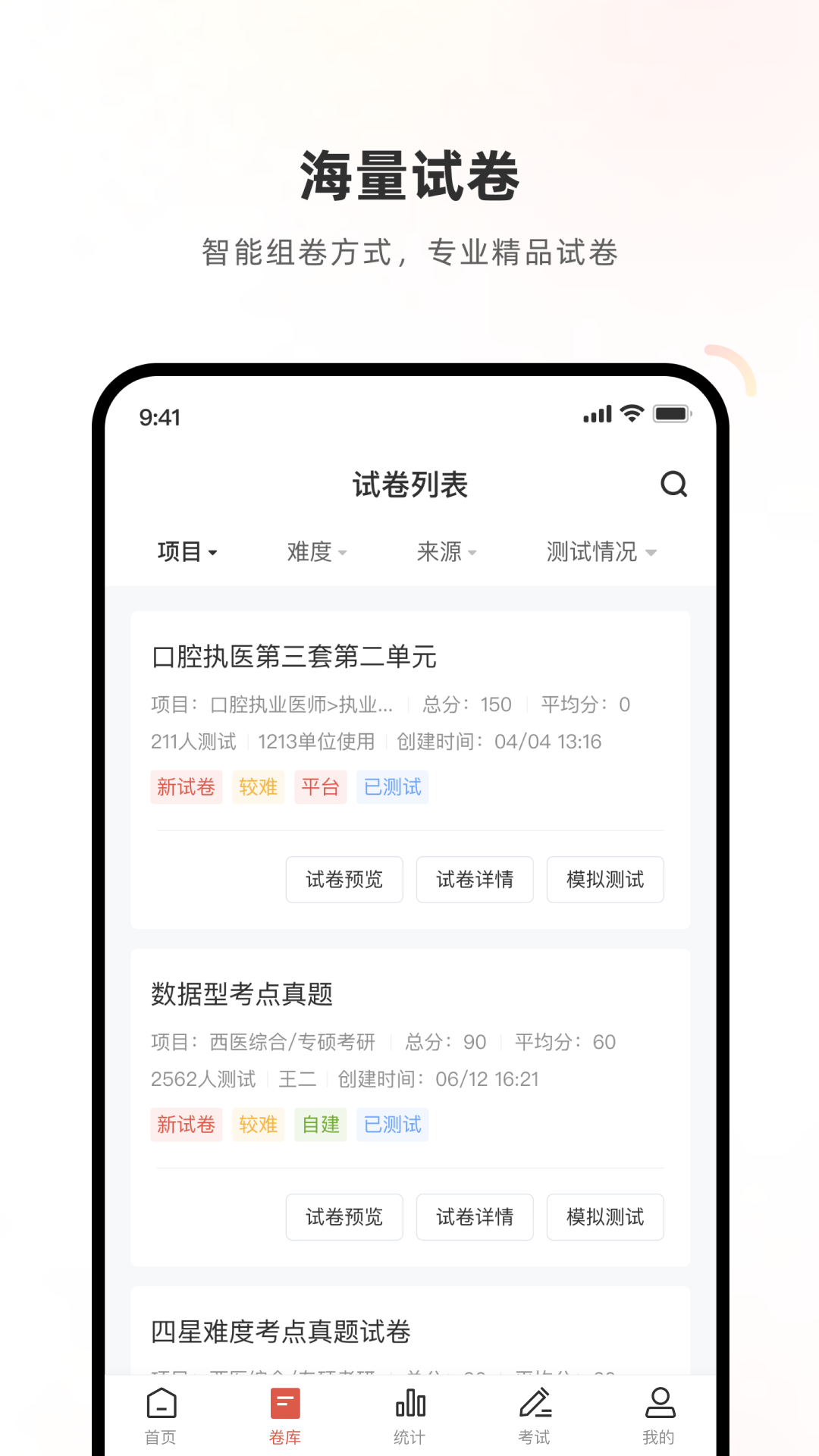Tap the 自建 tag on 数据型考点真题
819x1456 pixels.
click(320, 1125)
